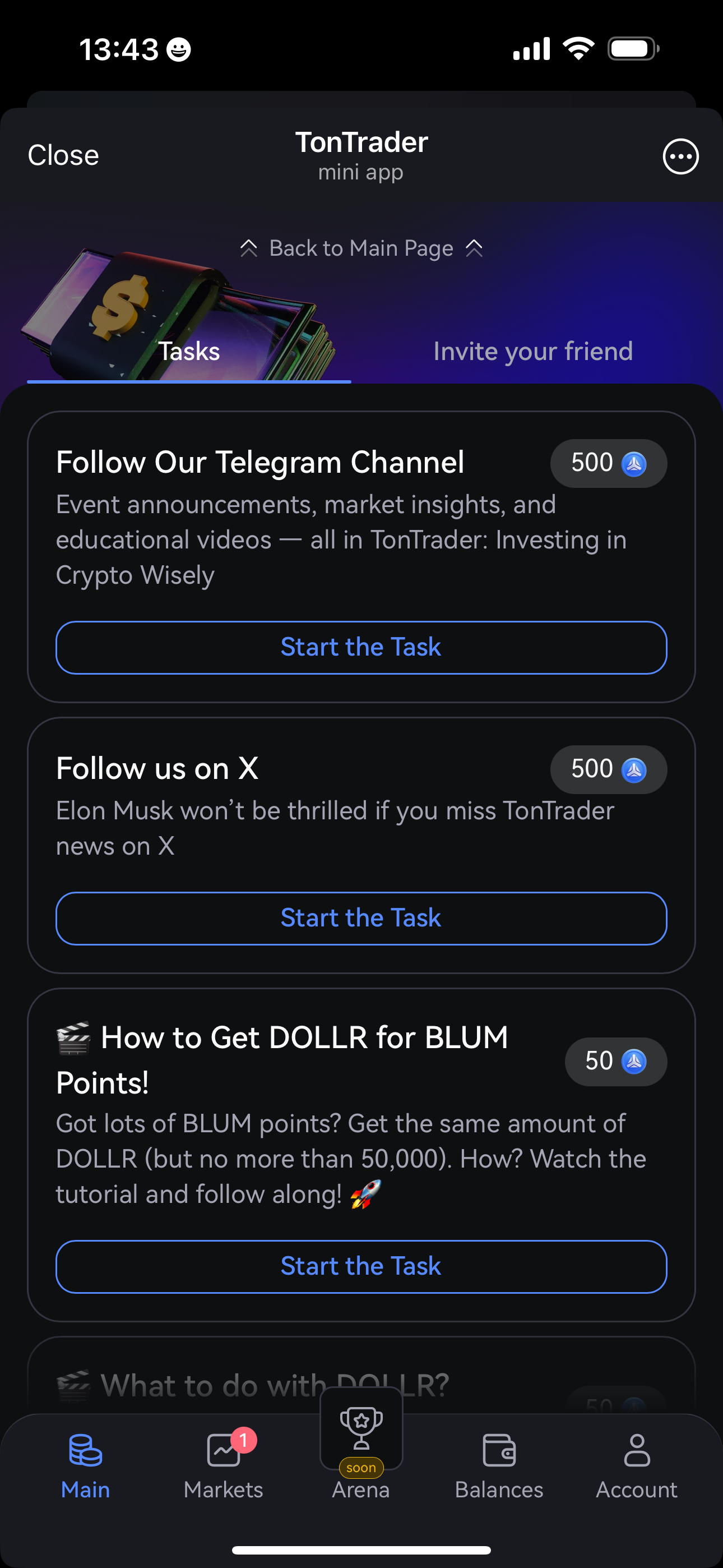Switch to the Invite your friend tab
Image resolution: width=723 pixels, height=1568 pixels.
click(x=533, y=351)
